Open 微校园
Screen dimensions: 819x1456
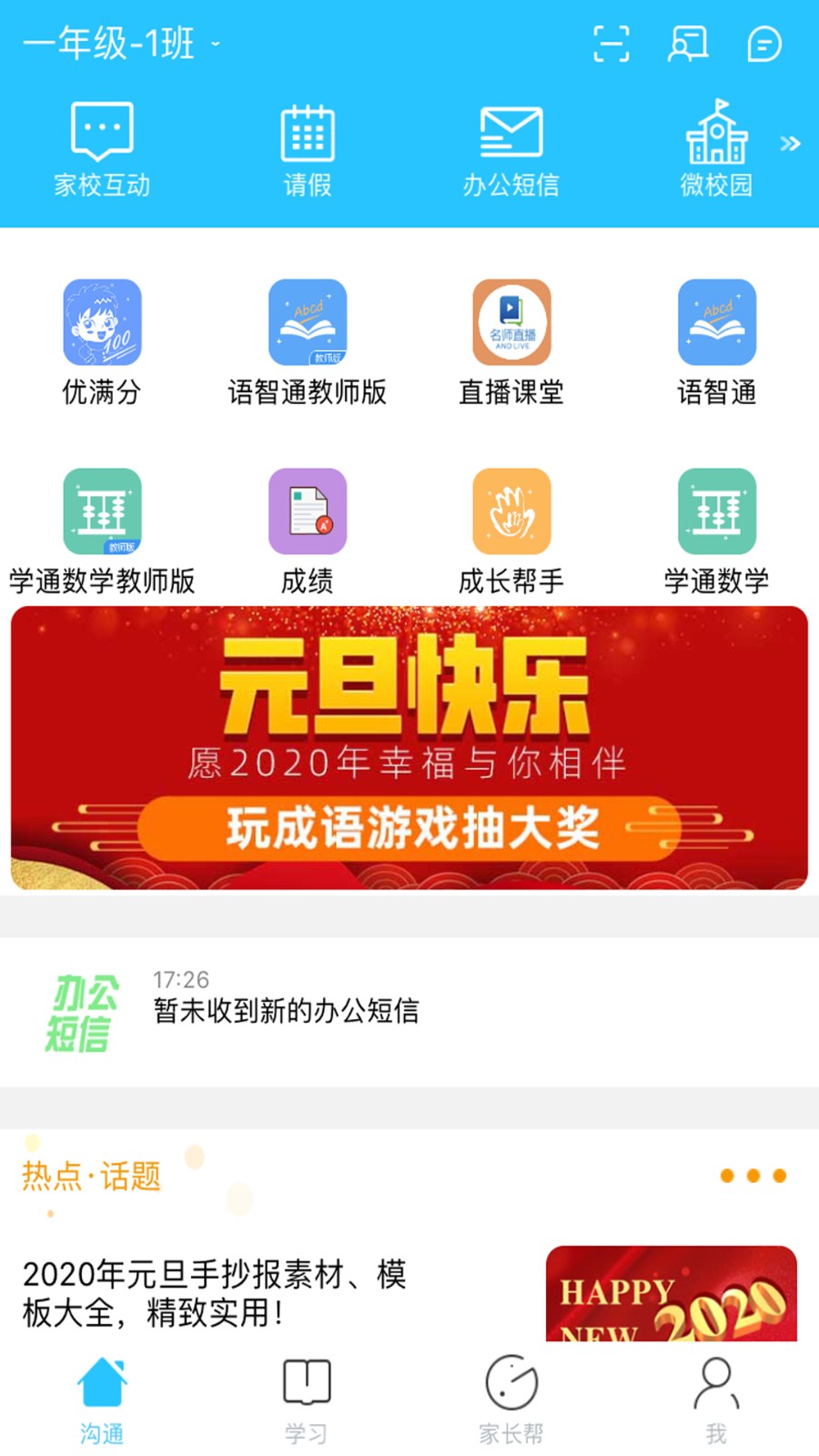click(x=716, y=150)
